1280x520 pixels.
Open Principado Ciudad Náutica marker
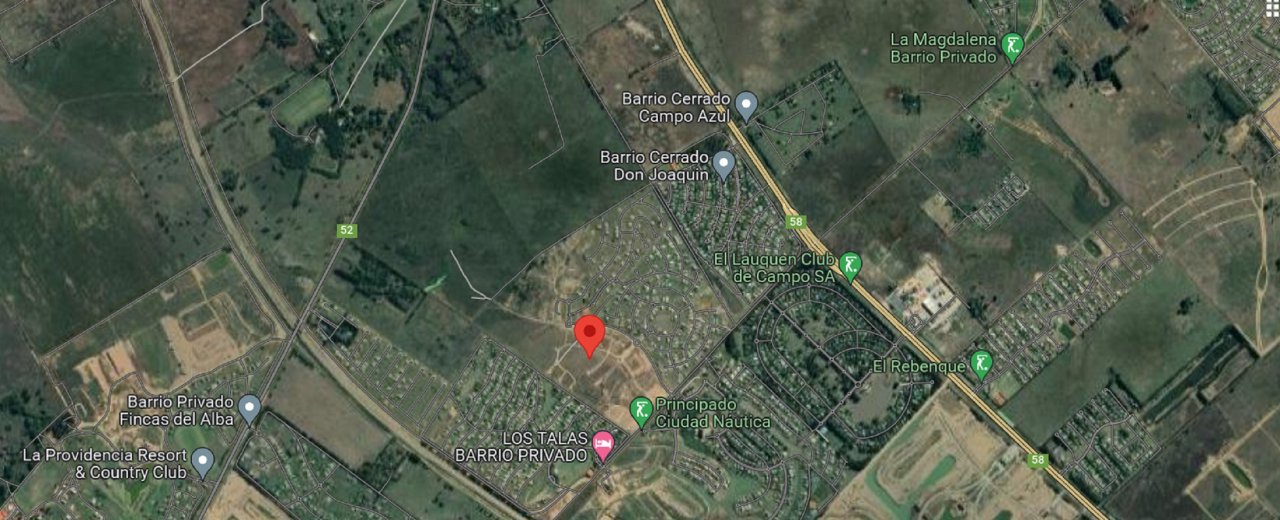pyautogui.click(x=641, y=410)
